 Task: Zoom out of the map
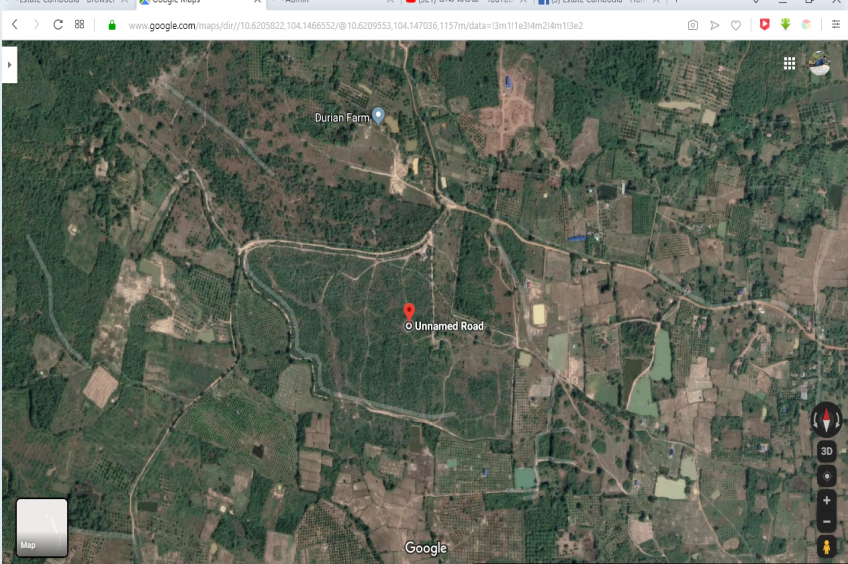(827, 521)
